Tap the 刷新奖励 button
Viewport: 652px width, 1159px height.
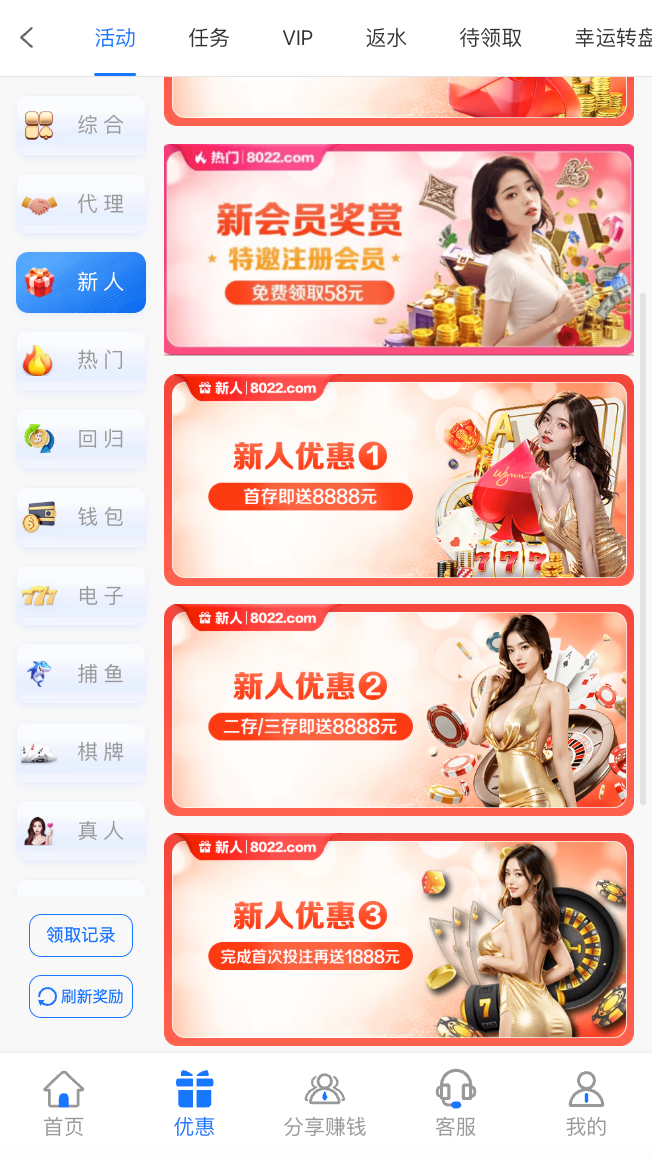pyautogui.click(x=81, y=996)
